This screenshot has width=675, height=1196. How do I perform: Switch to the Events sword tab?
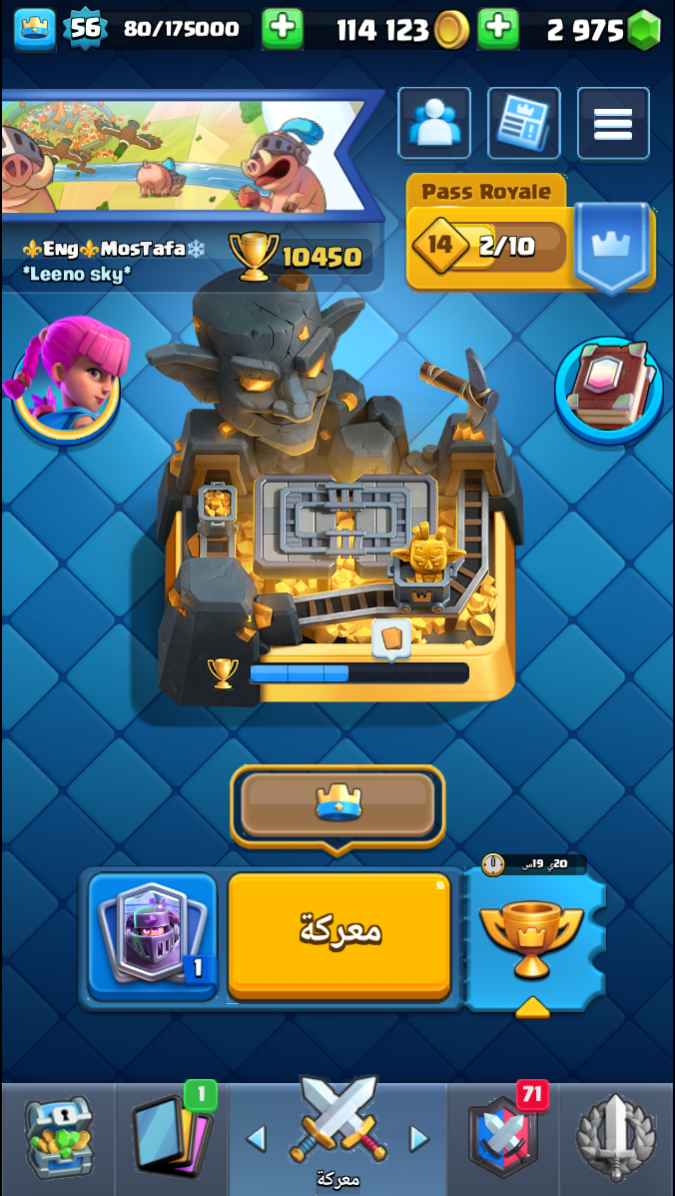click(x=616, y=1137)
